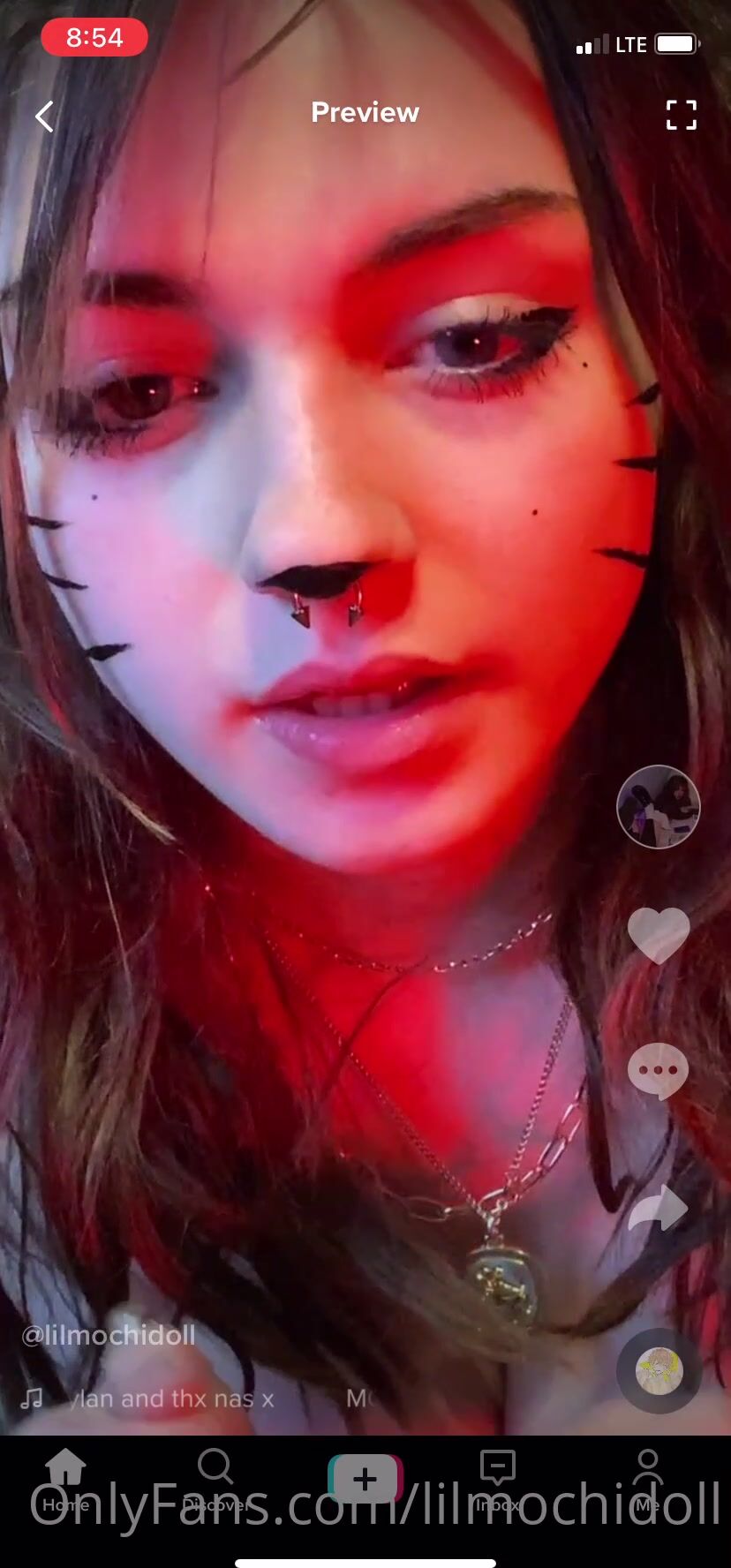Expand the video to fullscreen
This screenshot has height=1568, width=731.
click(681, 115)
